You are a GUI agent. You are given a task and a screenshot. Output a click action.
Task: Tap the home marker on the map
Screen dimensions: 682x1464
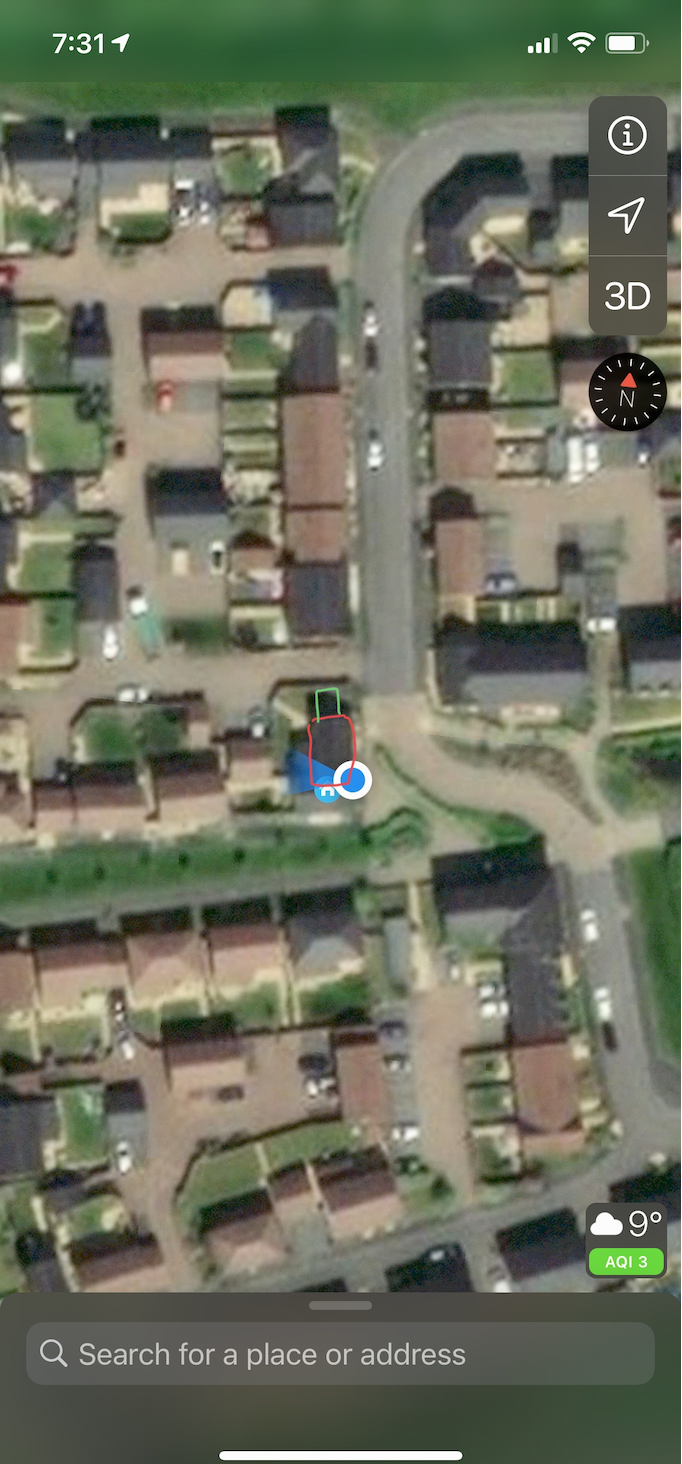click(327, 791)
